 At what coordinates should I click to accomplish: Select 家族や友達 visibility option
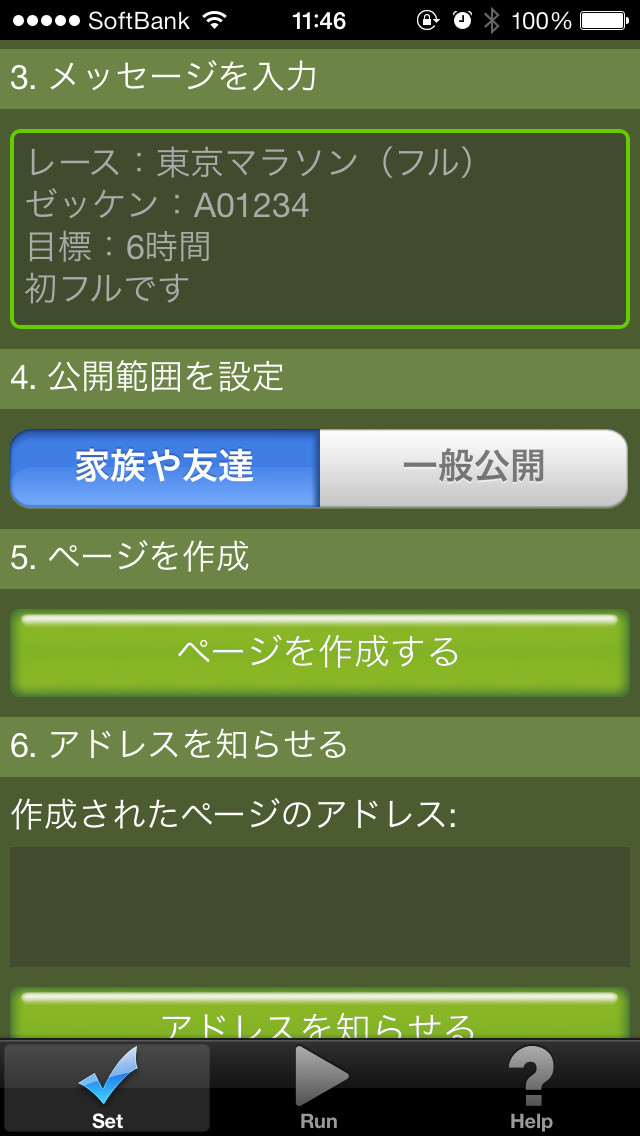tap(165, 468)
